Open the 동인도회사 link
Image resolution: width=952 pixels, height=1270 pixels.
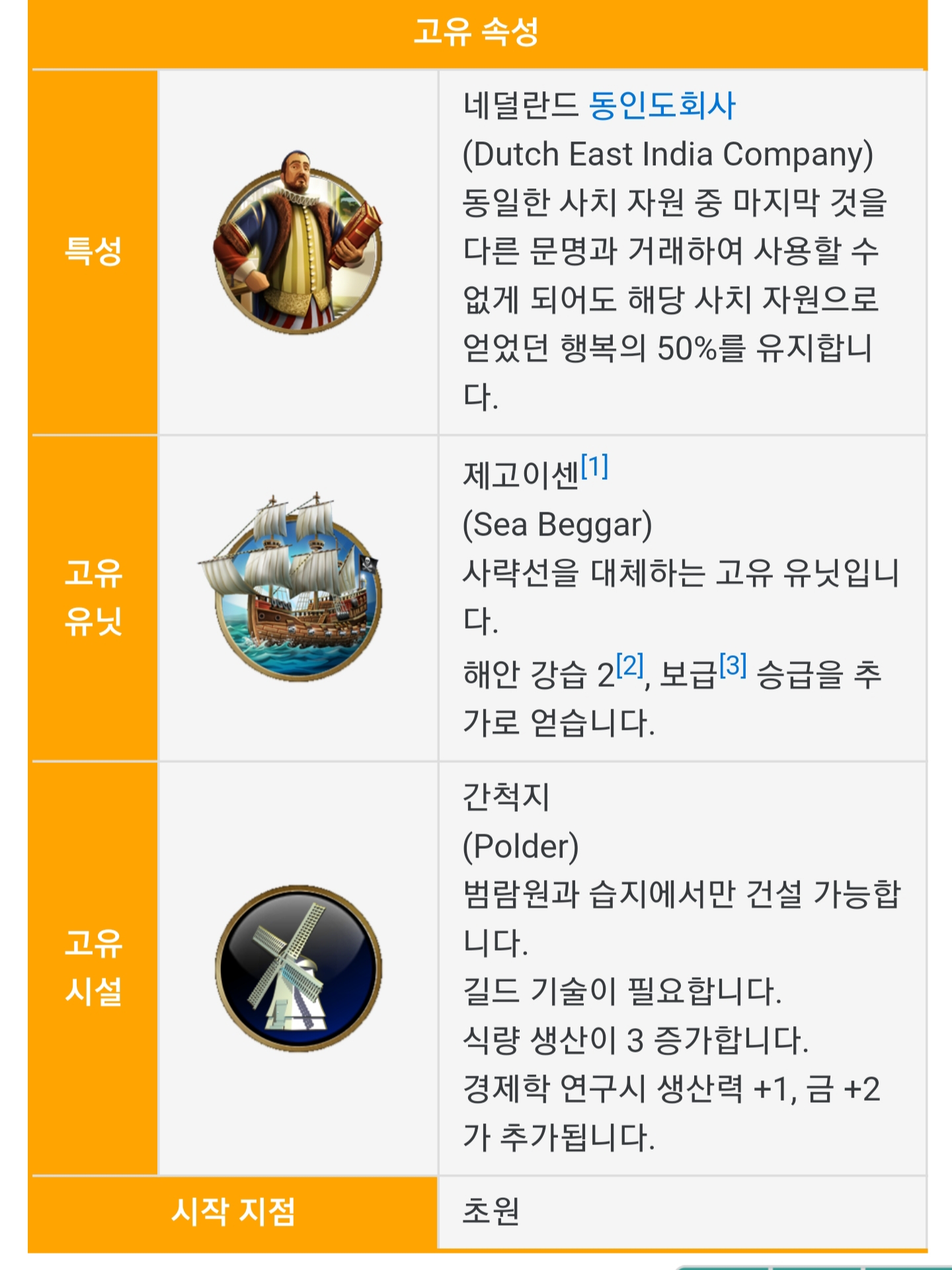(662, 106)
